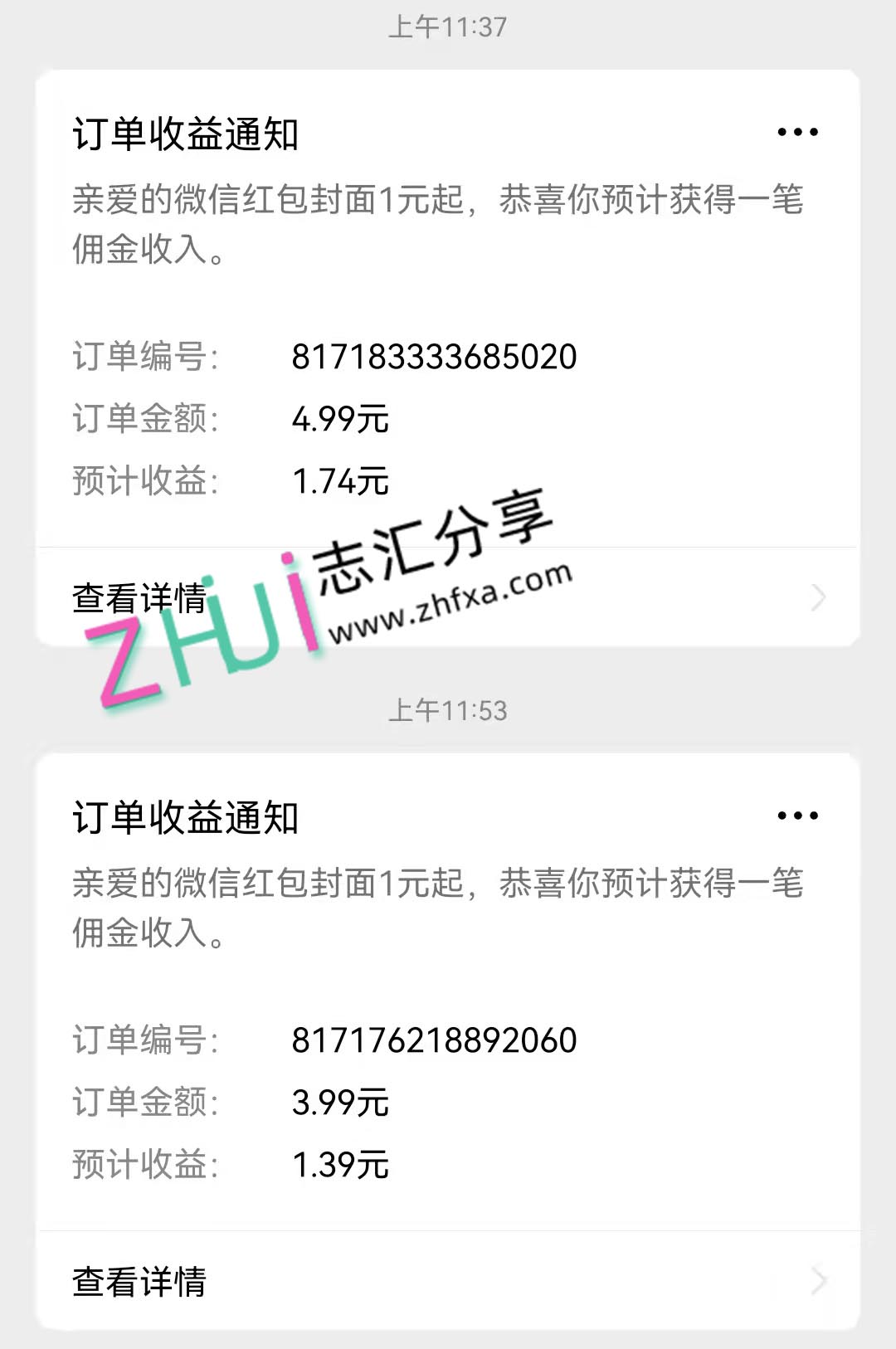This screenshot has height=1349, width=896.
Task: Open the overflow menu on order 817183333685020 card
Action: [797, 132]
